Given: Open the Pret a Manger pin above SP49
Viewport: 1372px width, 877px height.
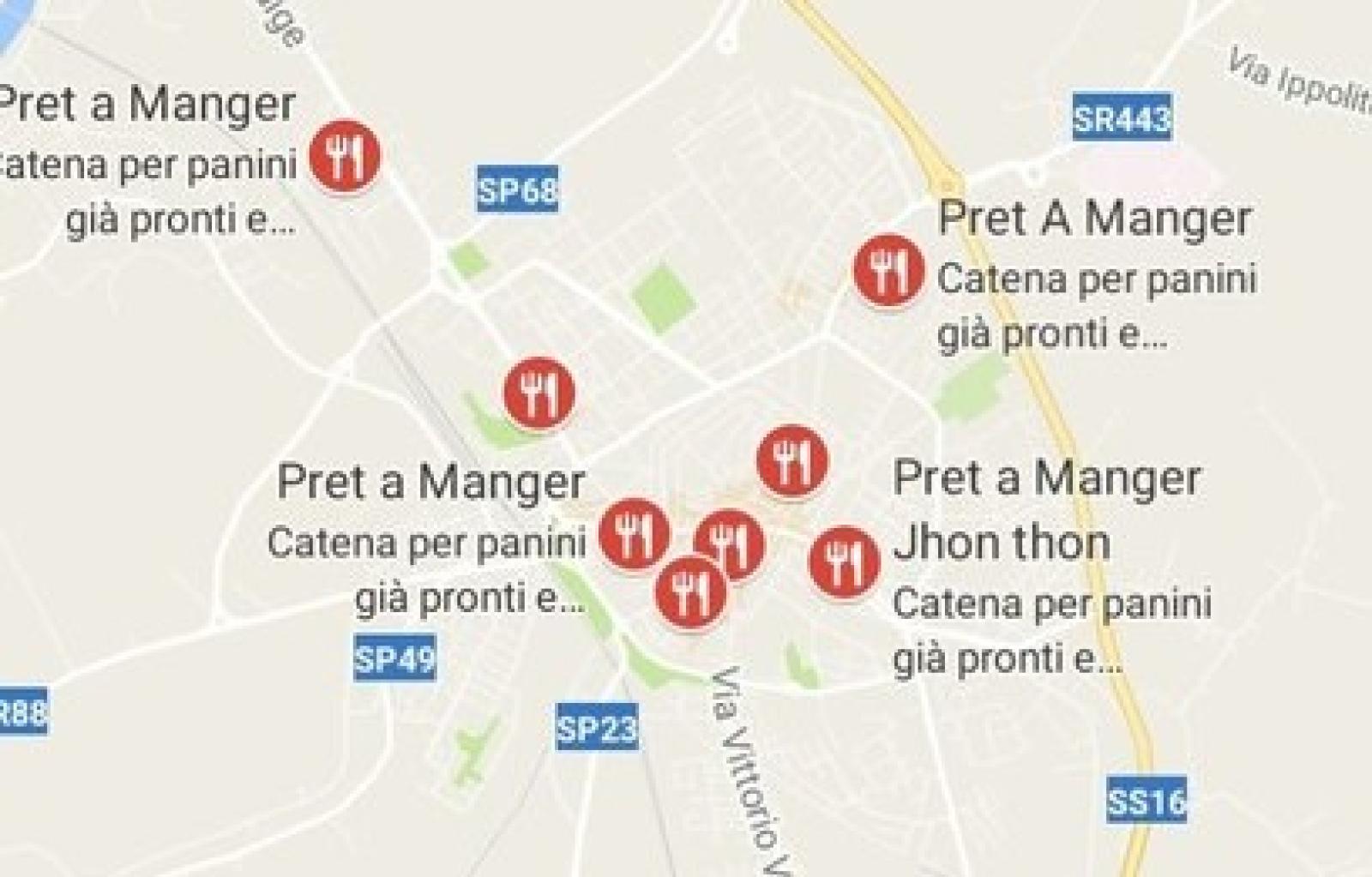Looking at the screenshot, I should click(634, 534).
